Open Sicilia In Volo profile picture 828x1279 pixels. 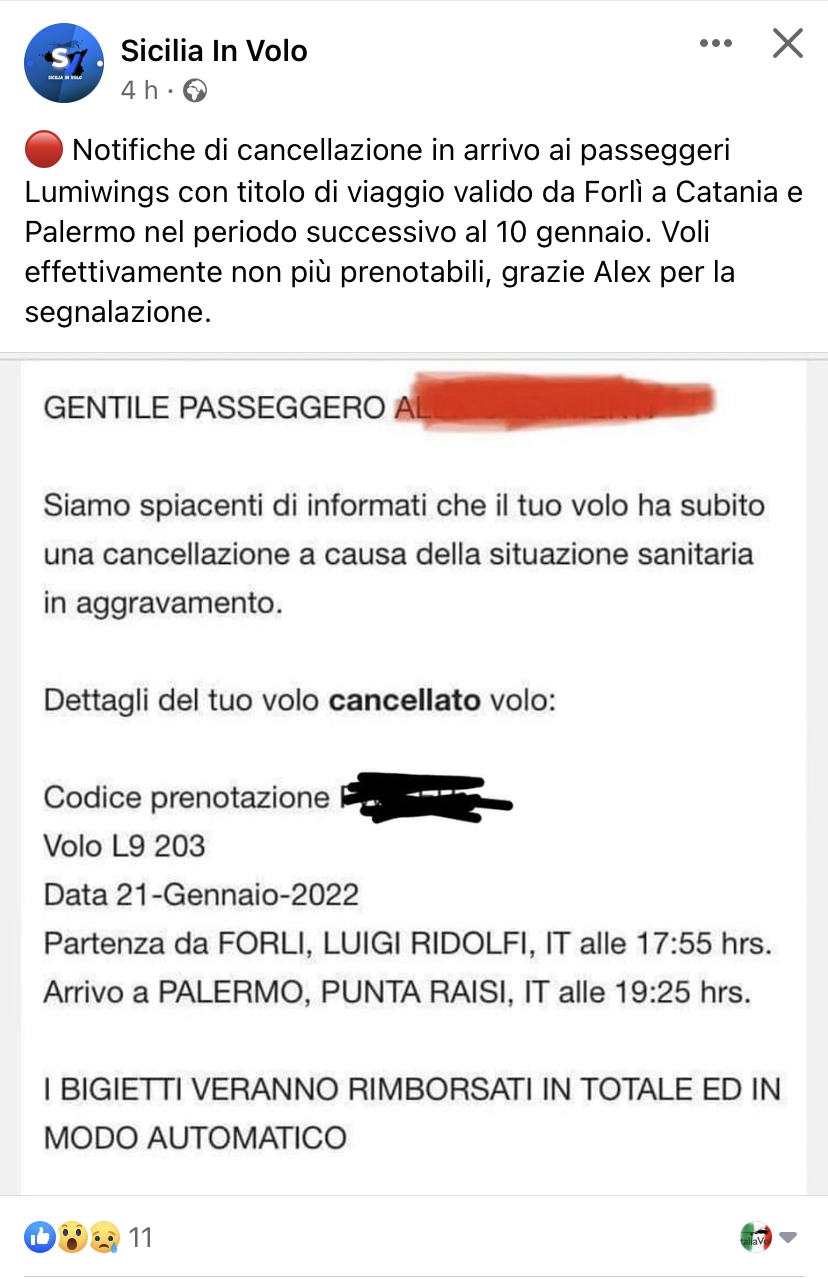pyautogui.click(x=64, y=63)
